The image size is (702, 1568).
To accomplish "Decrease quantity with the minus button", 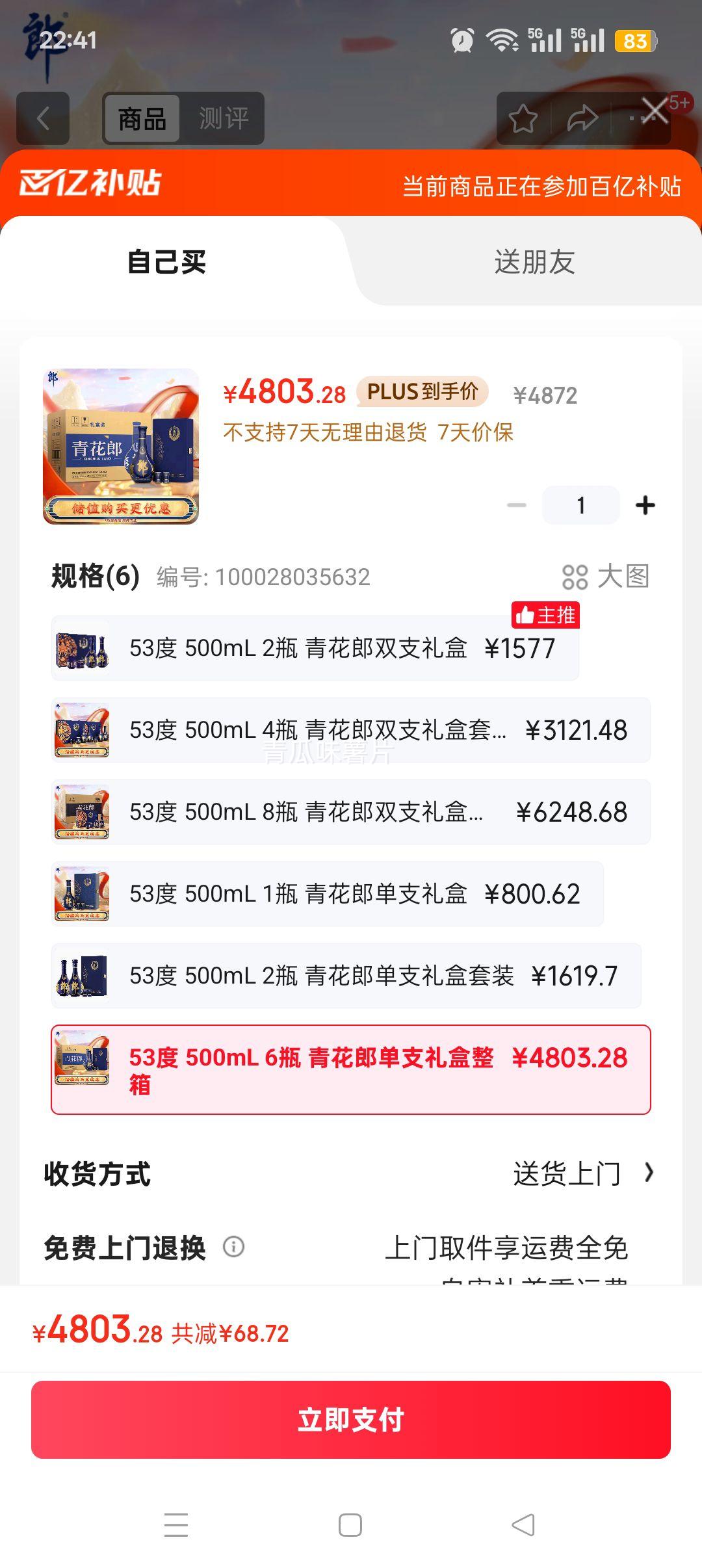I will [x=517, y=505].
